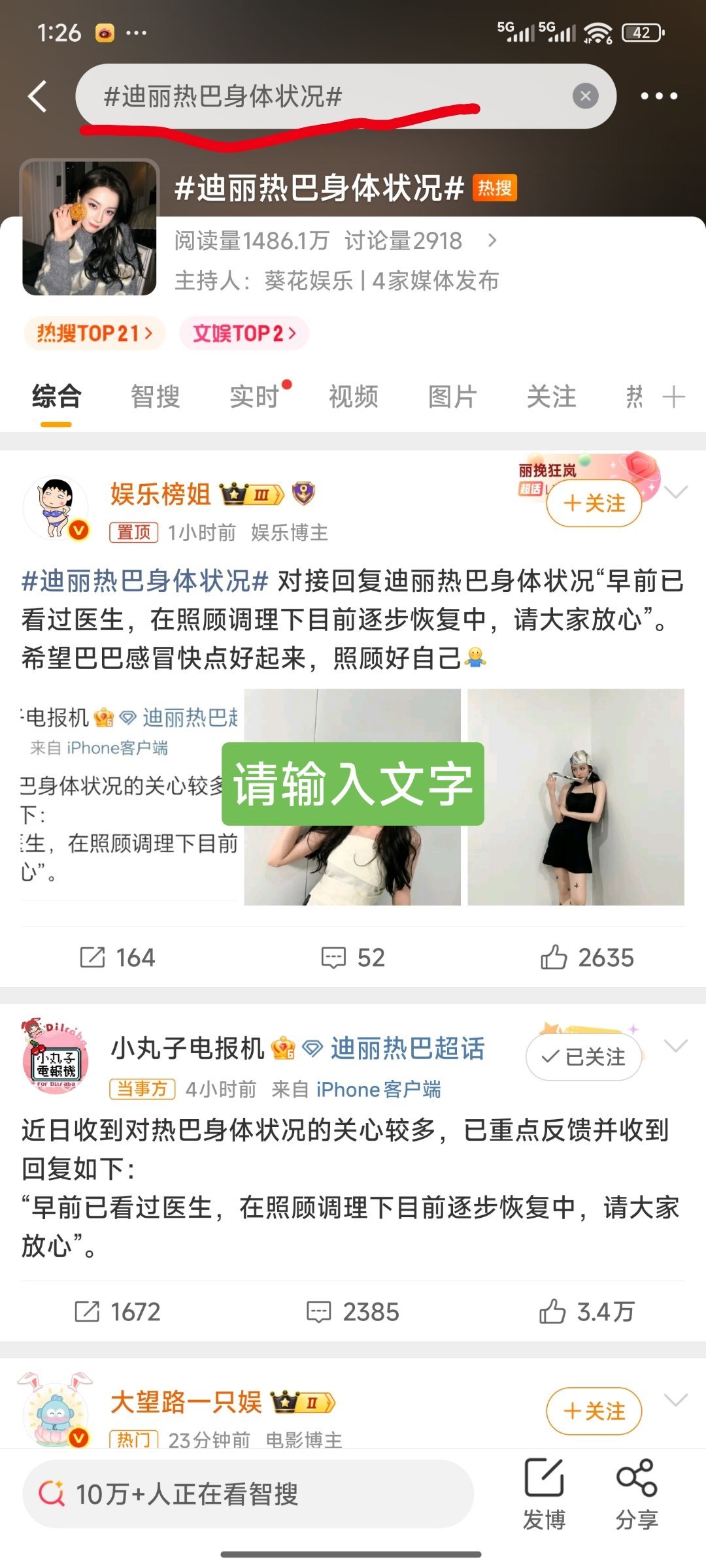Tap the back arrow to exit search

pyautogui.click(x=37, y=95)
